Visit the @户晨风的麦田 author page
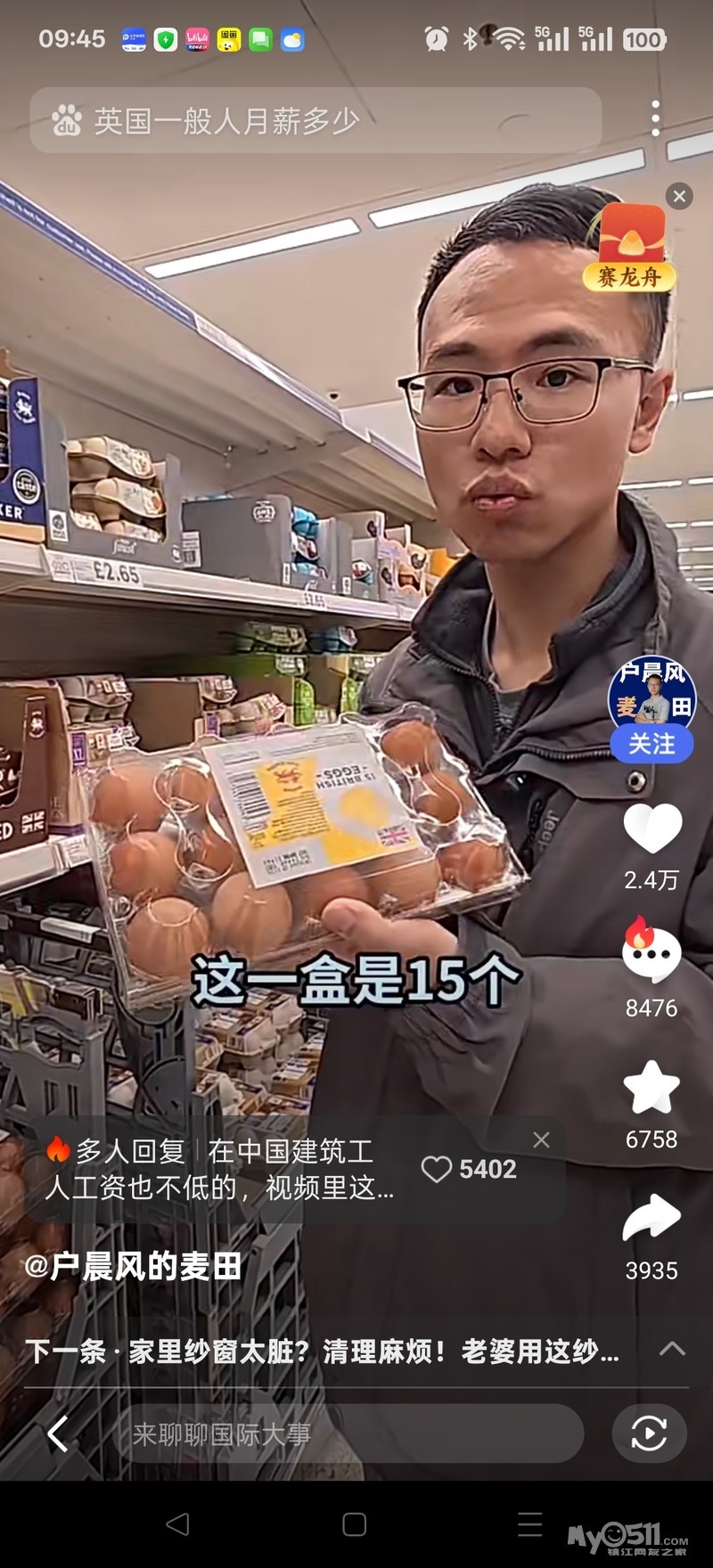The width and height of the screenshot is (713, 1568). coord(134,1266)
